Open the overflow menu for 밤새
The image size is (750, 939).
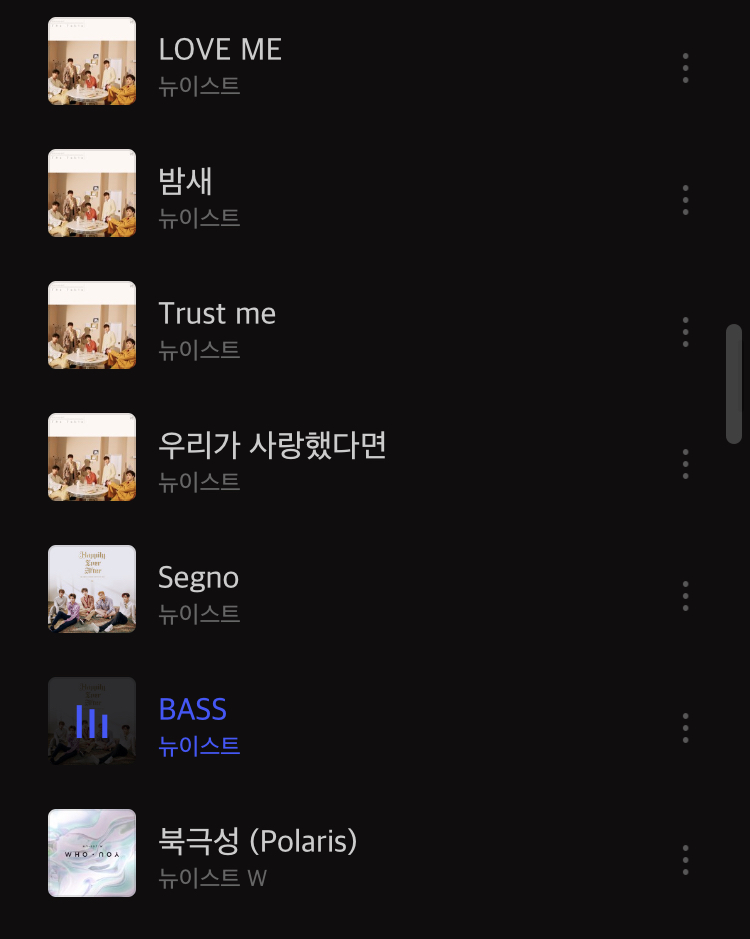[685, 200]
